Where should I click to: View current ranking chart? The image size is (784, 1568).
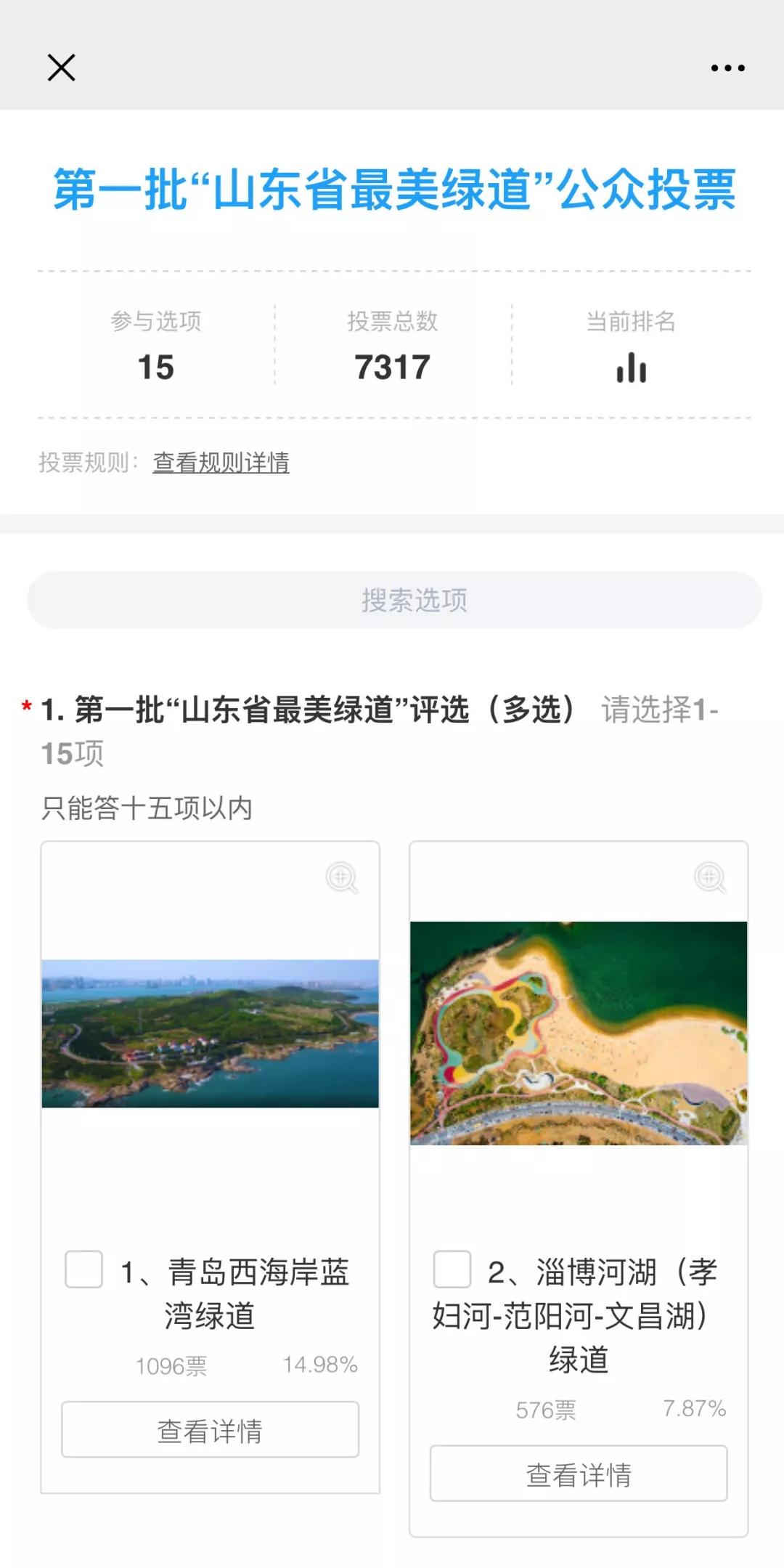(631, 367)
